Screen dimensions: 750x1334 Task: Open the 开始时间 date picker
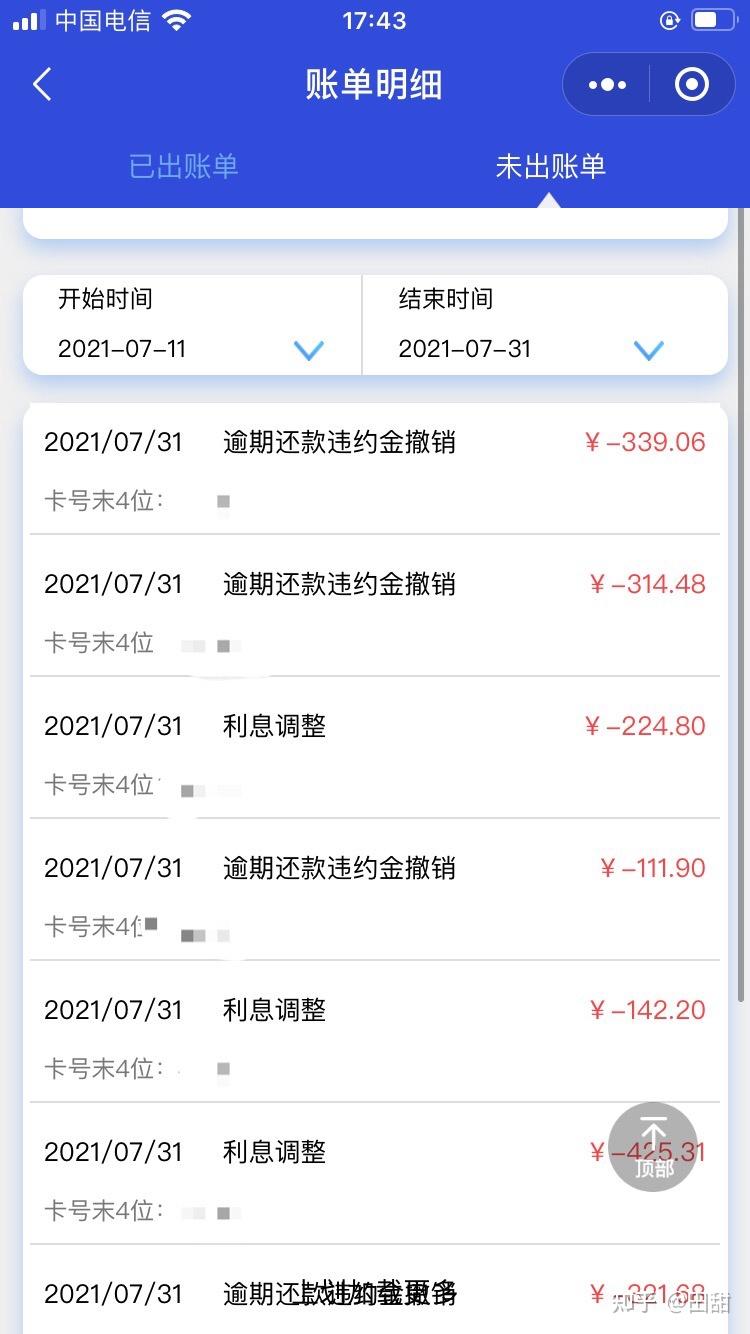192,325
